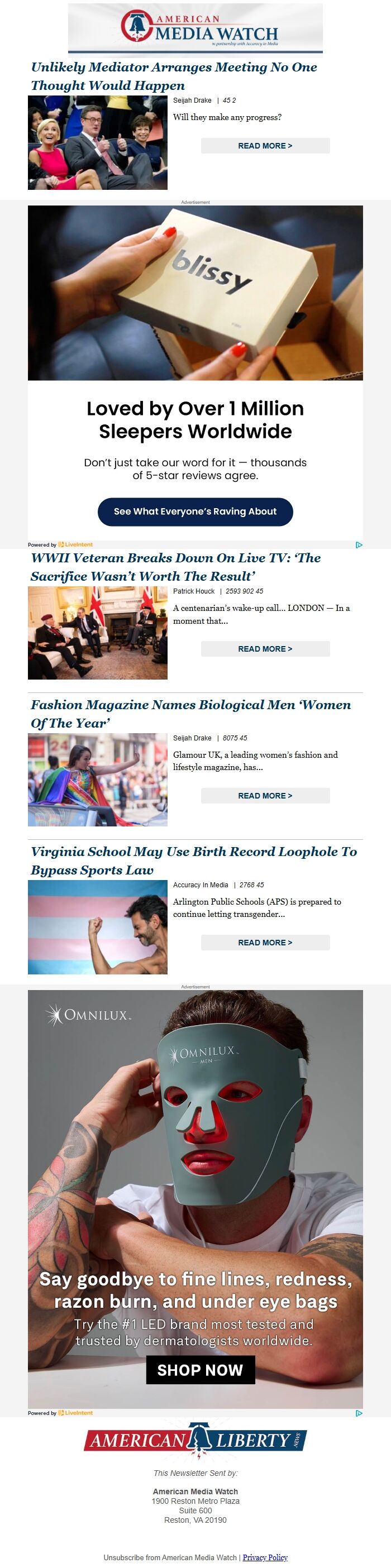Image resolution: width=391 pixels, height=1568 pixels.
Task: Tap Read More under 'Will they make any progress?'
Action: [x=265, y=146]
